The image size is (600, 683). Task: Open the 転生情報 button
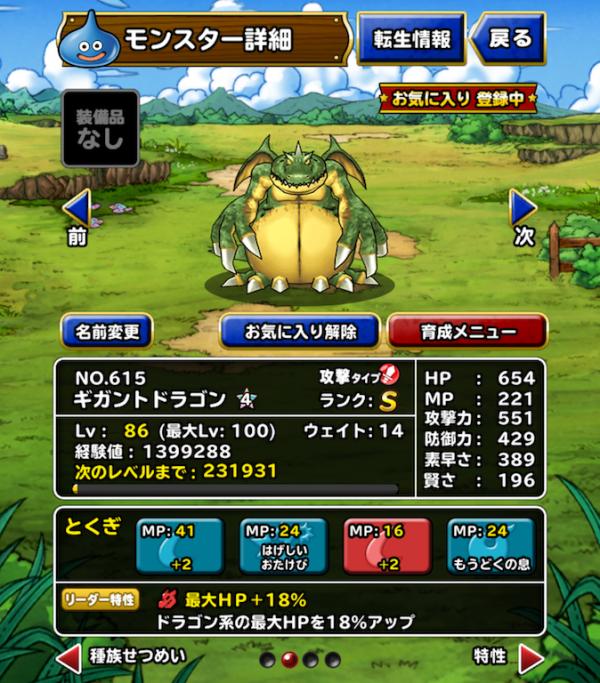(411, 39)
